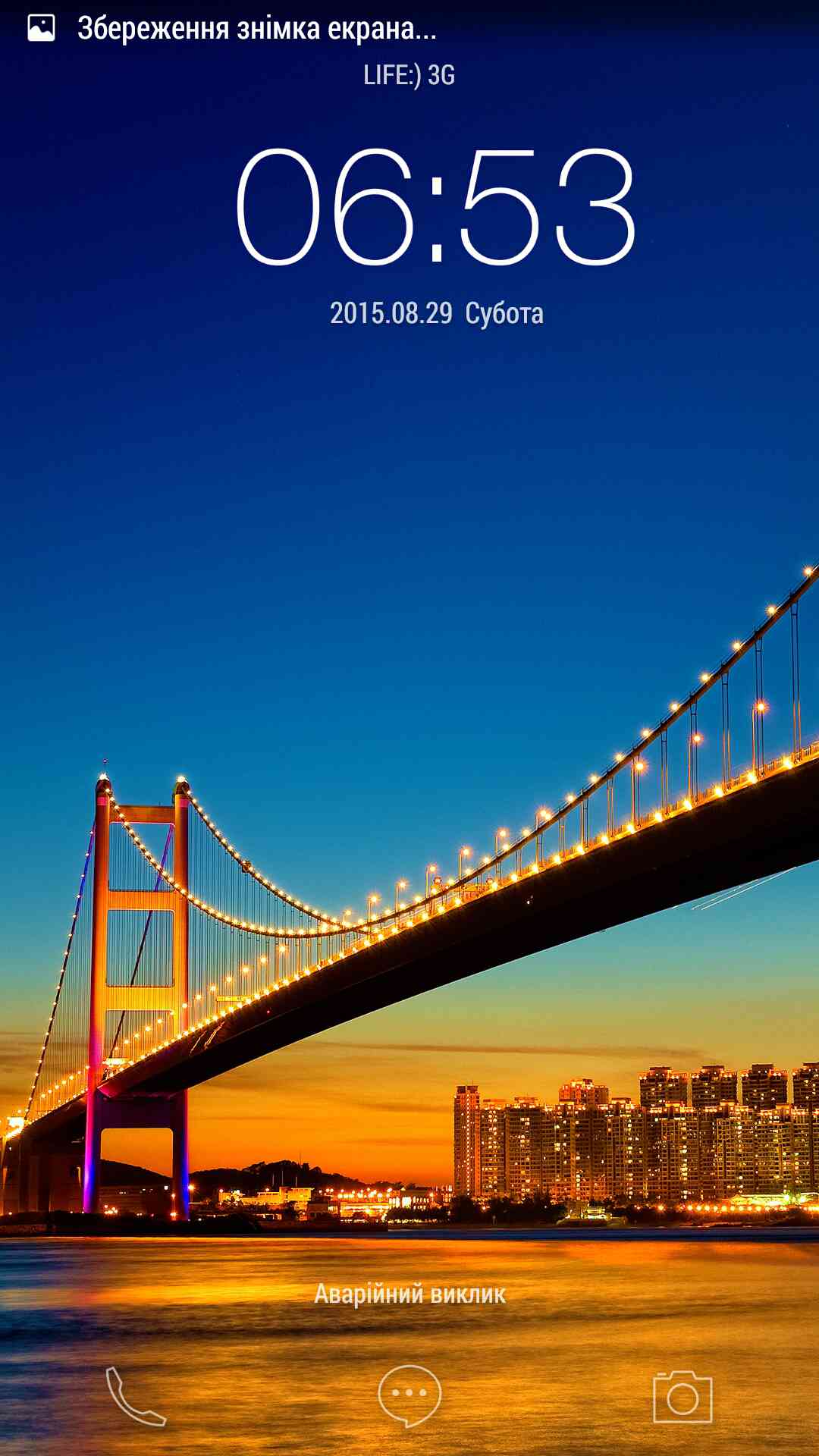Launch the camera shortcut
This screenshot has width=819, height=1456.
(682, 1396)
